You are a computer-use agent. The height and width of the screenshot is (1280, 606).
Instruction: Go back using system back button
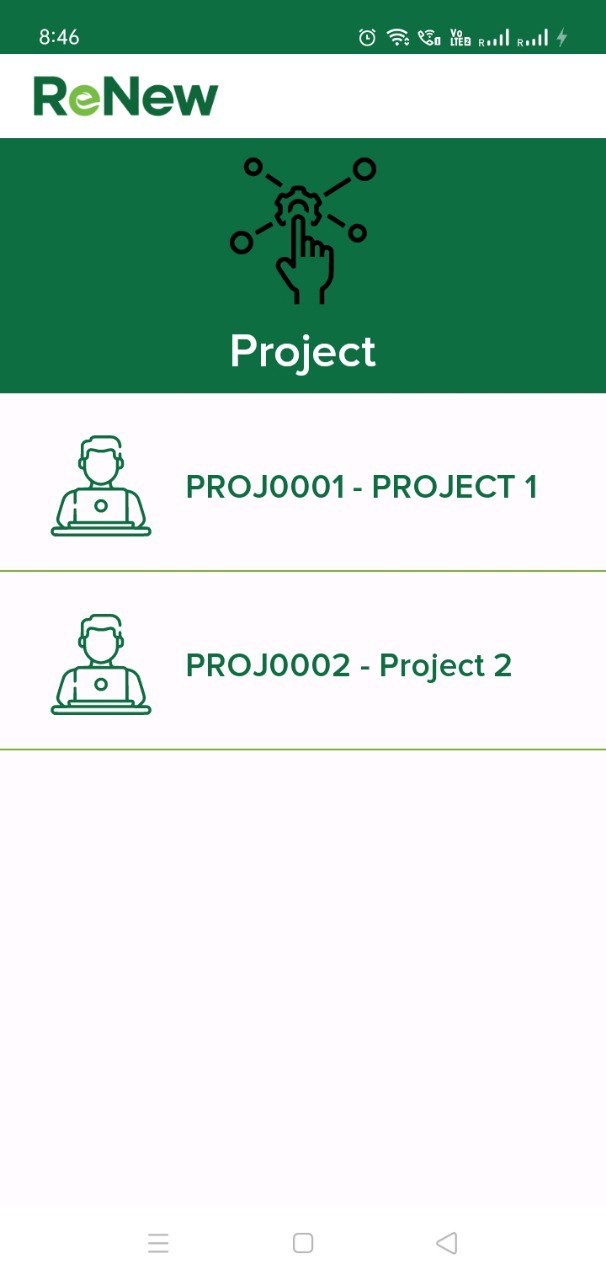click(447, 1243)
